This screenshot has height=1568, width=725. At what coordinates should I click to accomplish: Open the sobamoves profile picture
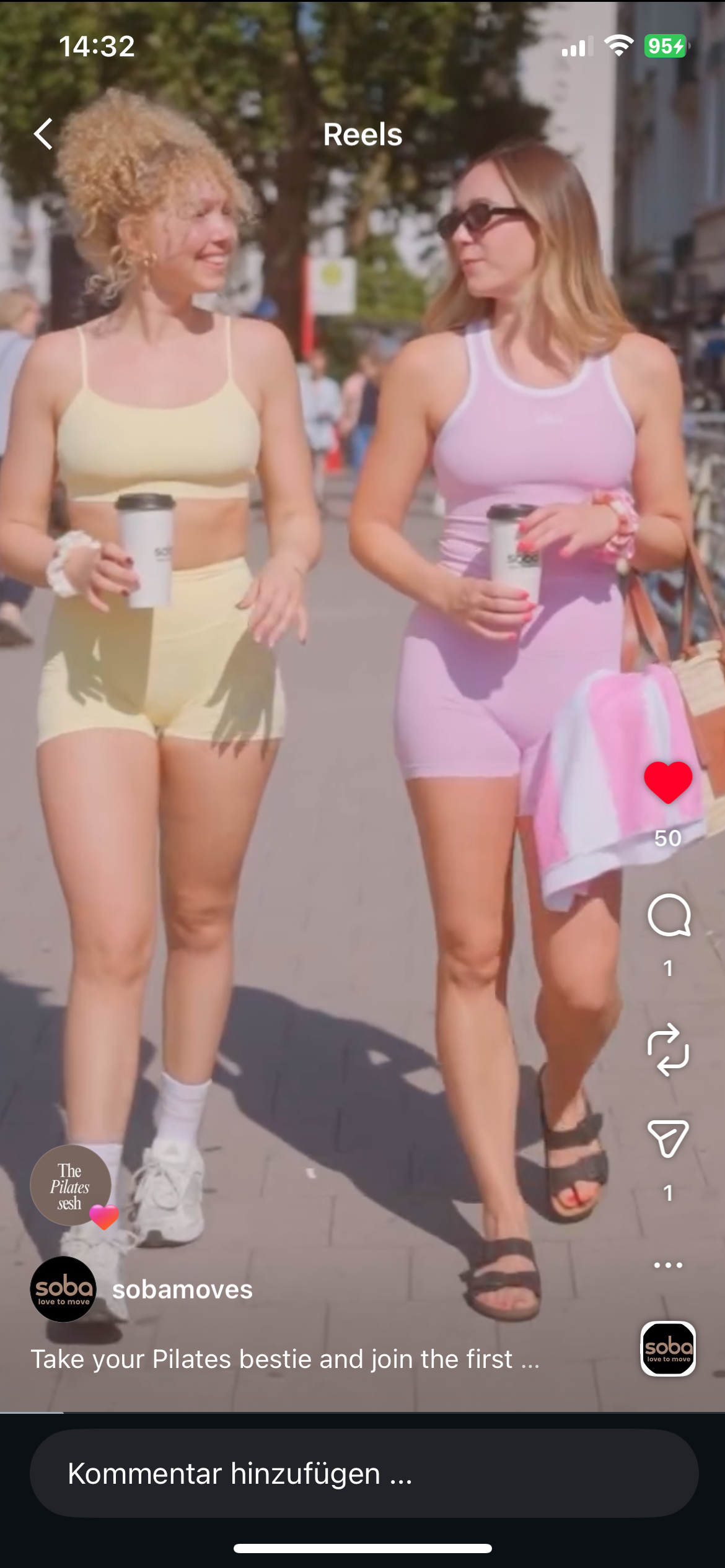pyautogui.click(x=63, y=1289)
